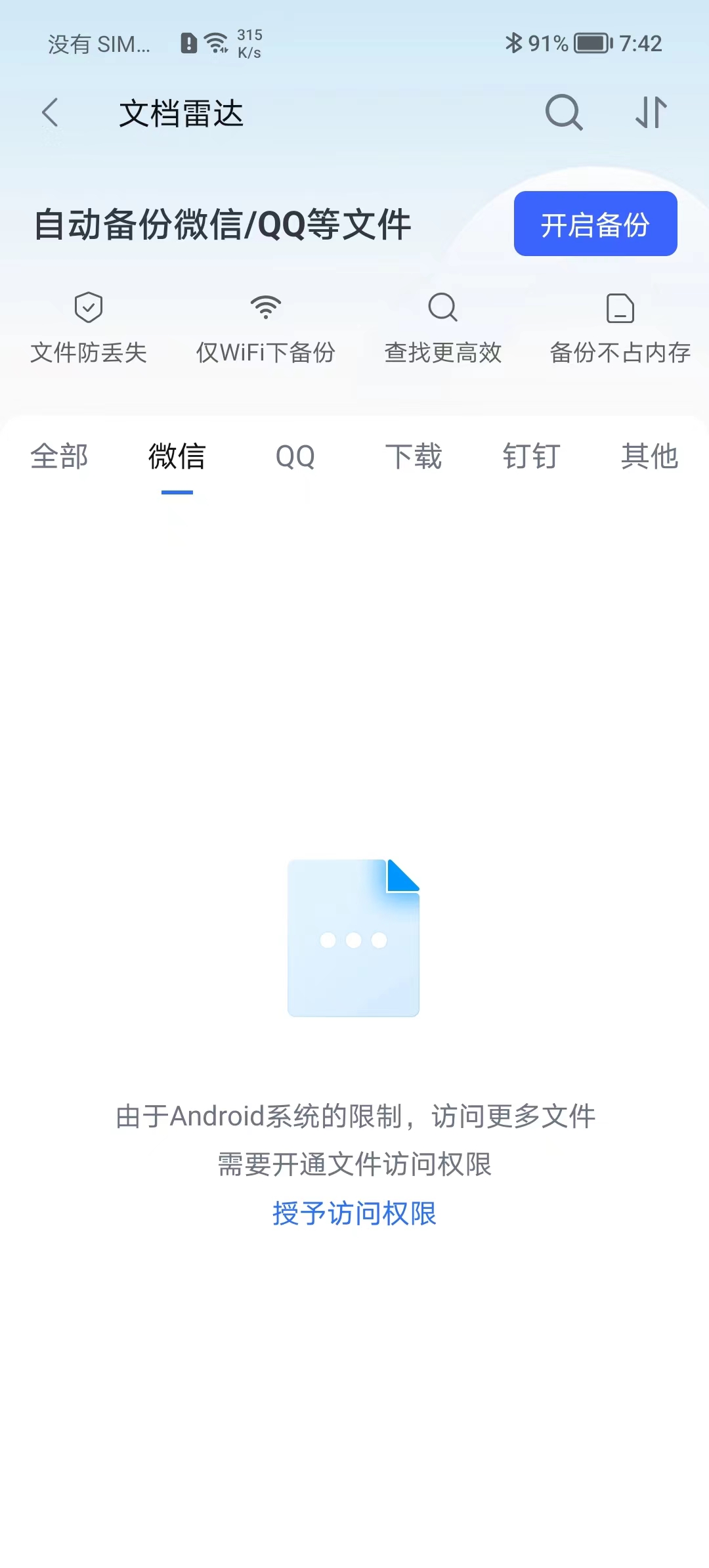Open the 下载 tab
The height and width of the screenshot is (1568, 709).
coord(413,456)
